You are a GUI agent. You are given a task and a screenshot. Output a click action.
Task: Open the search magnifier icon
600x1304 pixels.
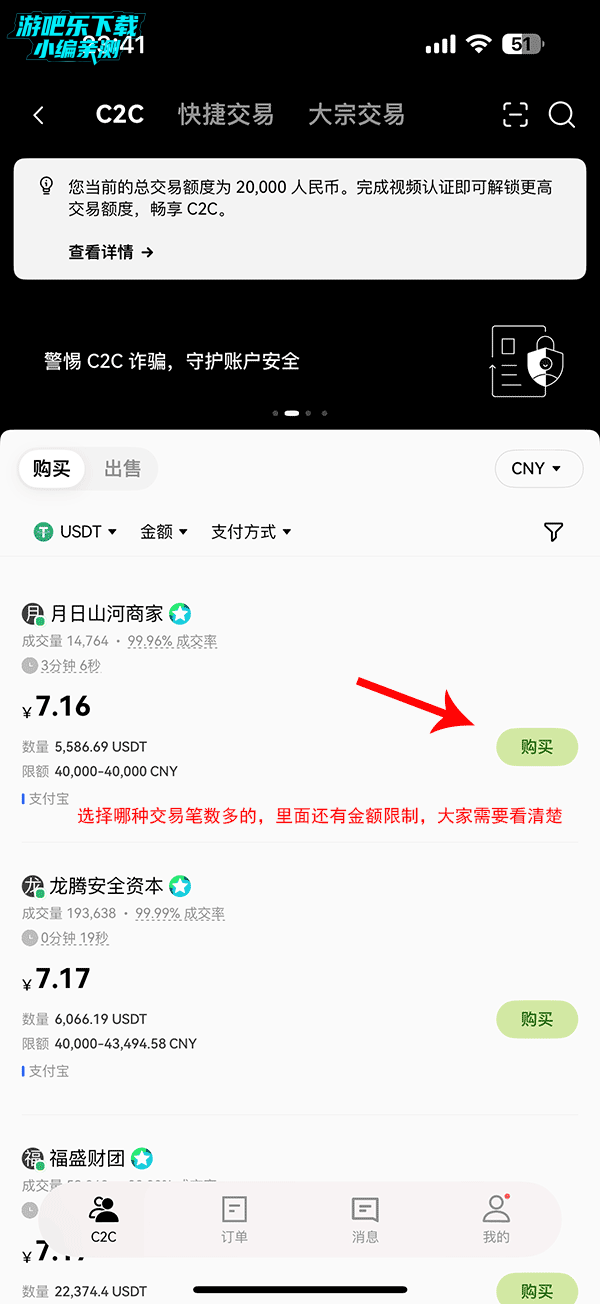click(562, 116)
